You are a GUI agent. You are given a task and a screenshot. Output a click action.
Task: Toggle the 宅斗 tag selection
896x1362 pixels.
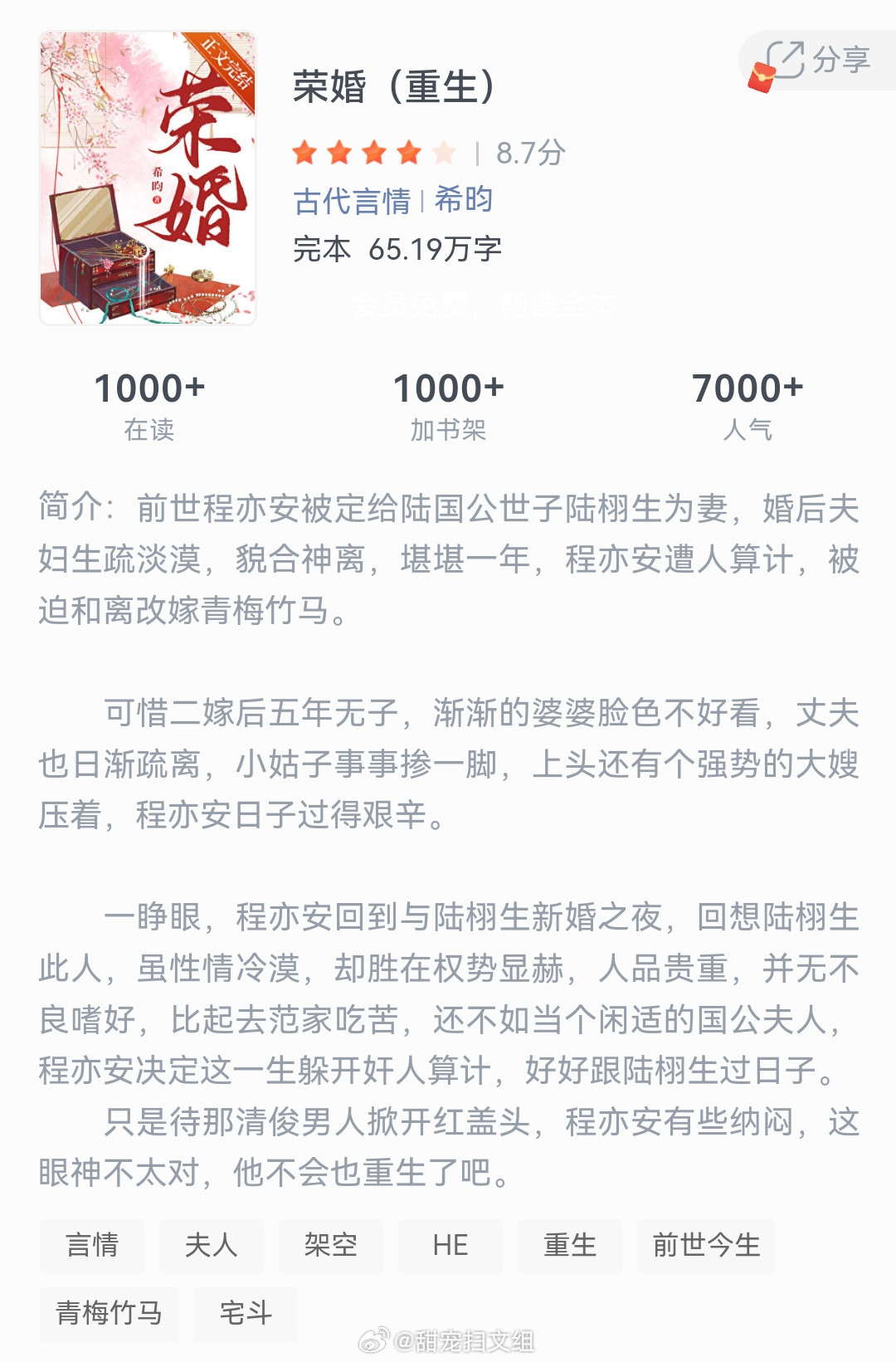pyautogui.click(x=246, y=1314)
